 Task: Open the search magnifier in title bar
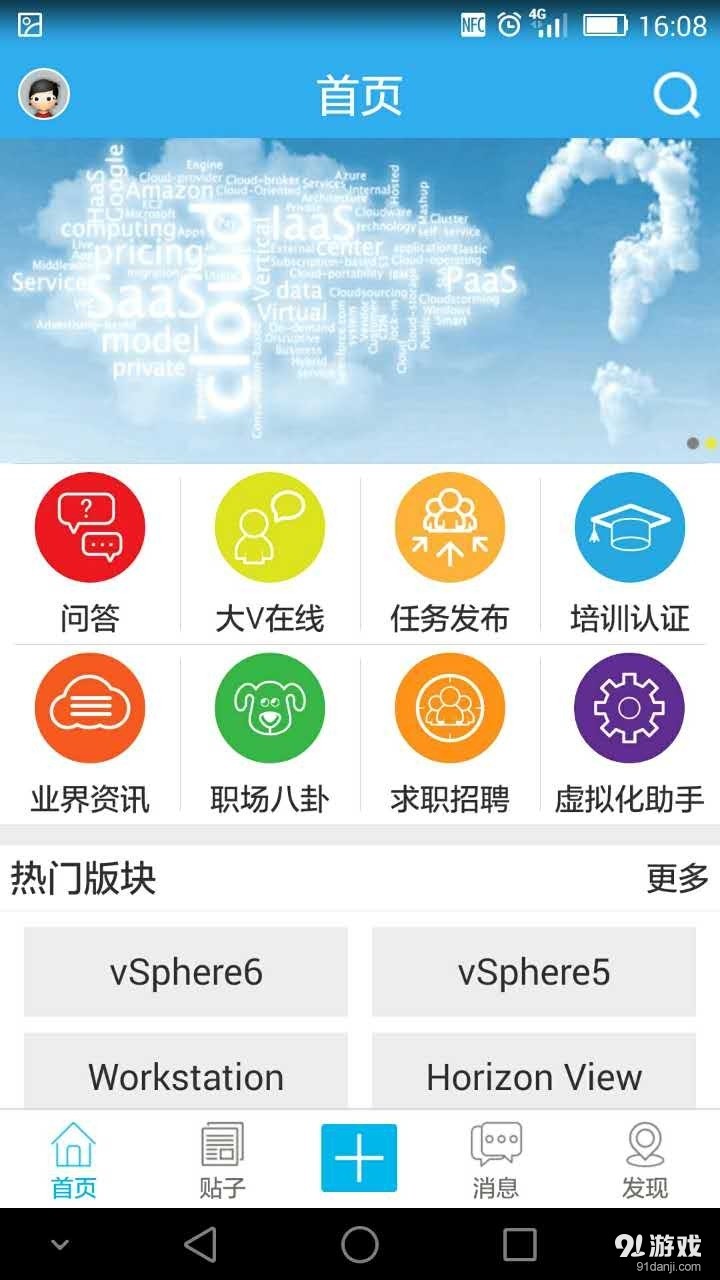(x=677, y=95)
